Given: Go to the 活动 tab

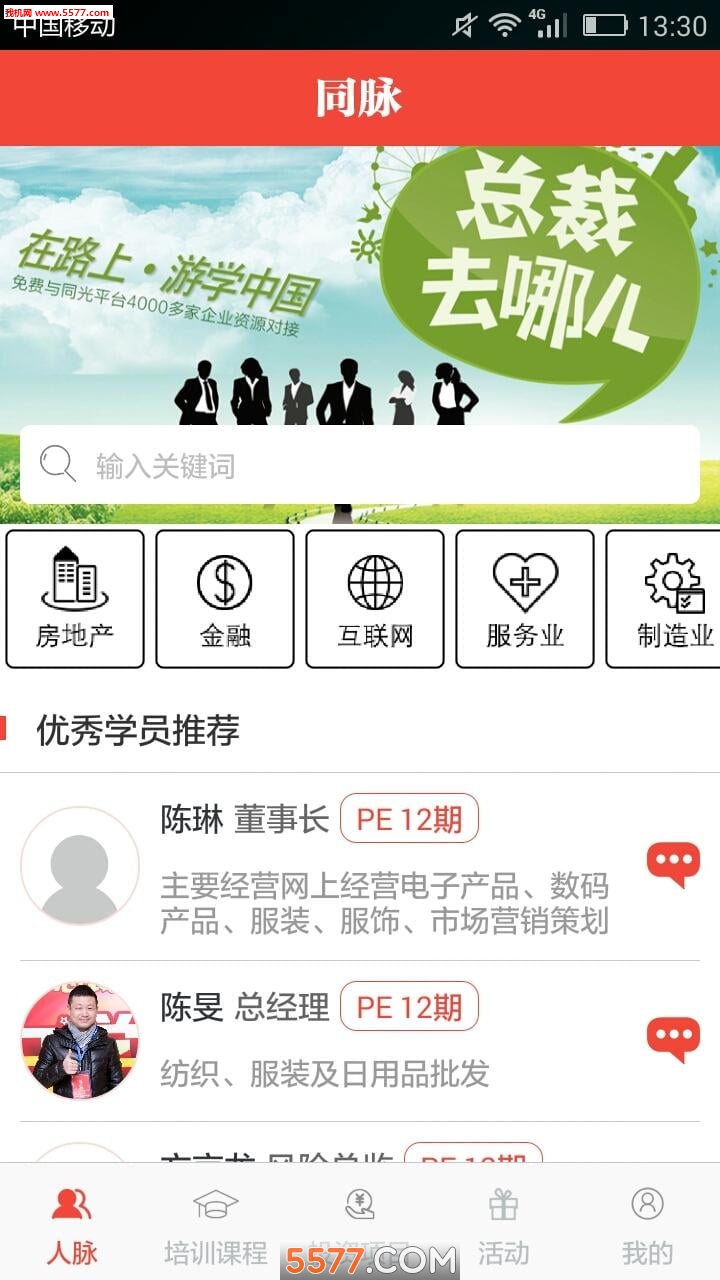Looking at the screenshot, I should (x=503, y=1225).
